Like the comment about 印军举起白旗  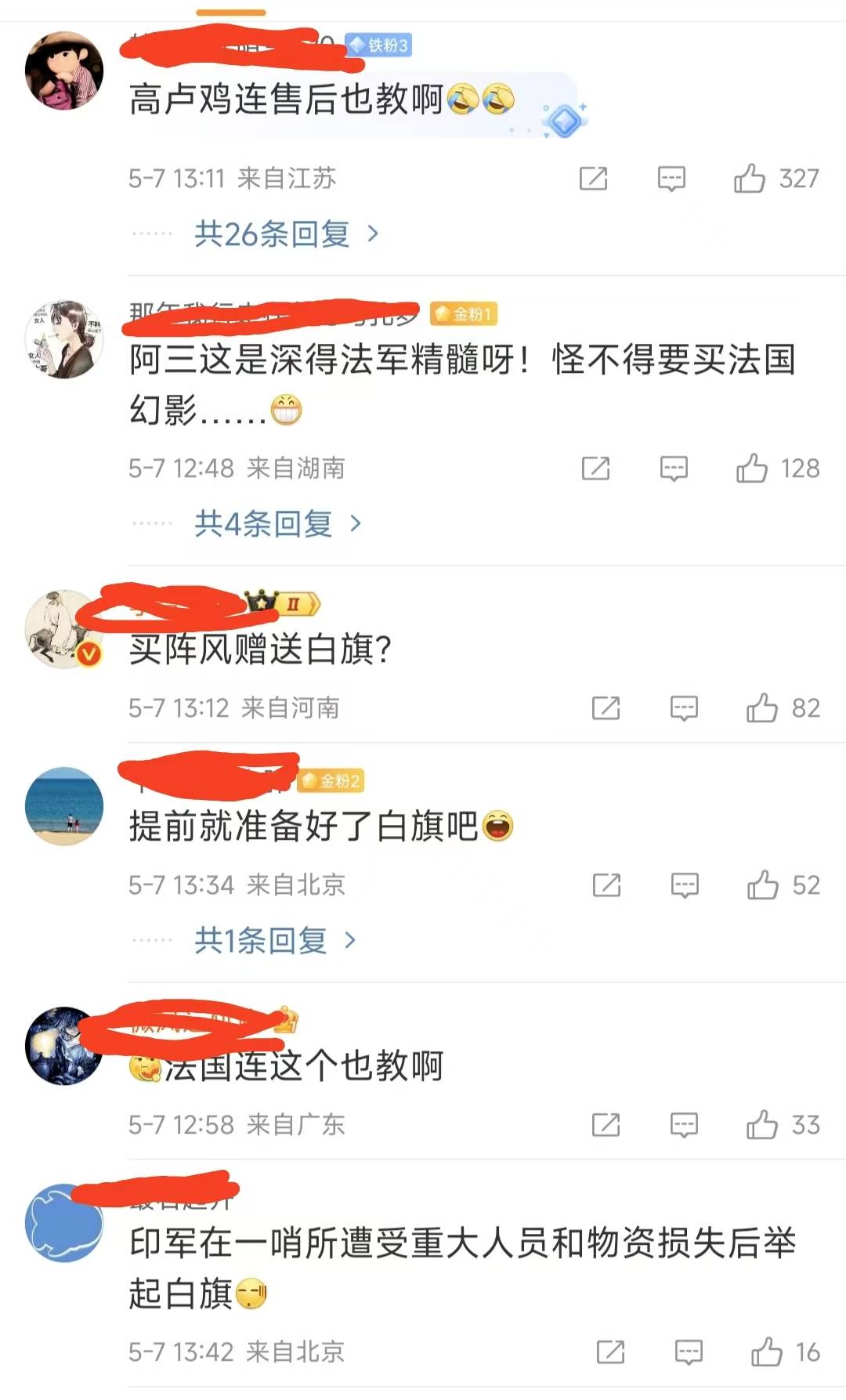point(767,1352)
